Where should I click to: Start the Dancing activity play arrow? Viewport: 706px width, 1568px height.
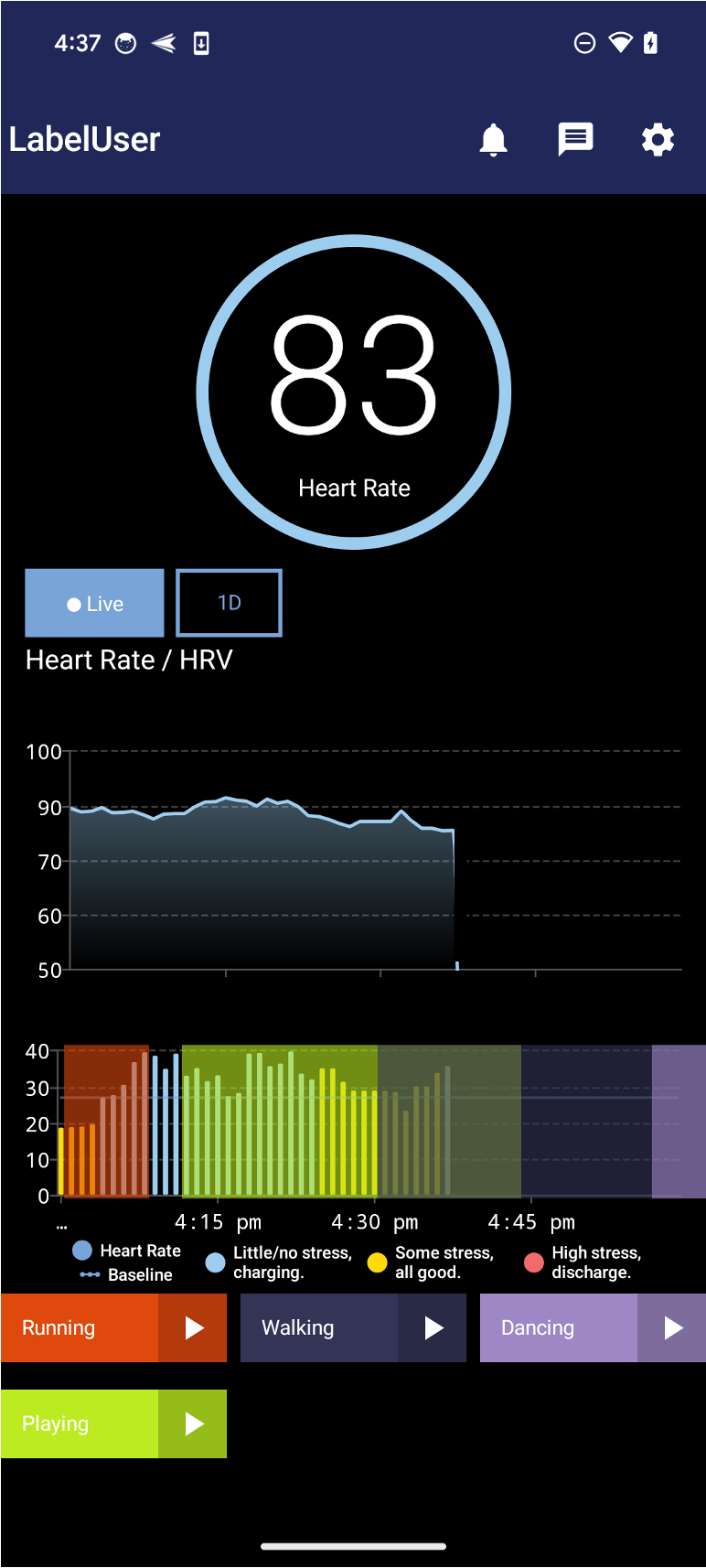point(672,1327)
